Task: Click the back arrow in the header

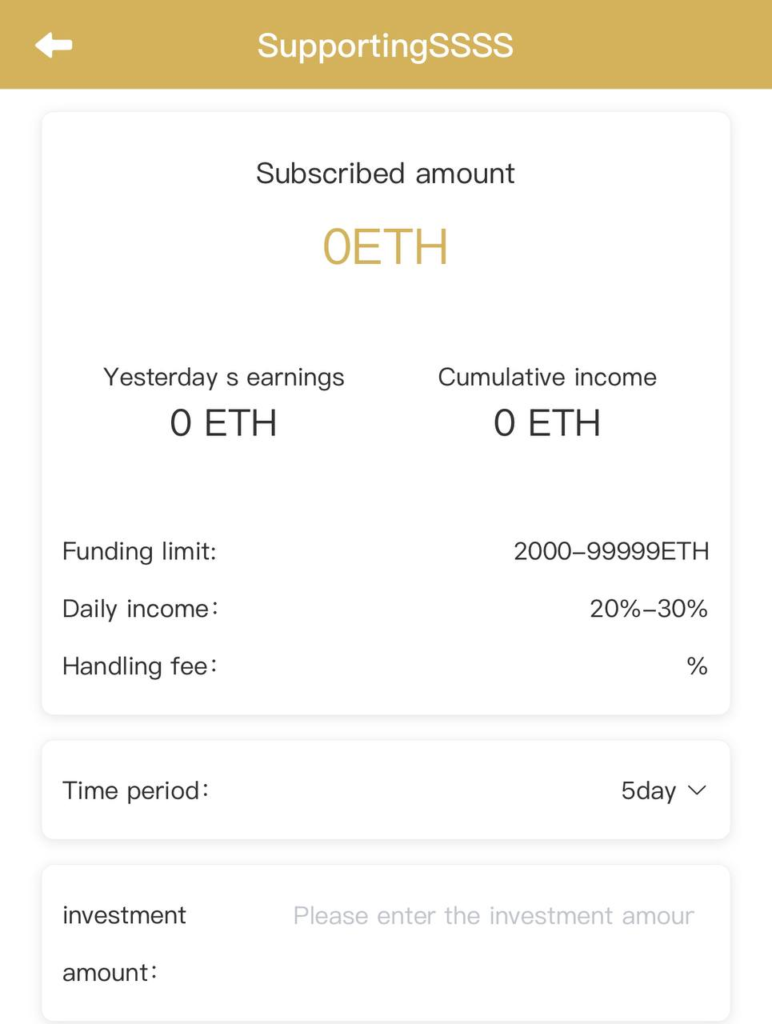Action: [x=52, y=44]
